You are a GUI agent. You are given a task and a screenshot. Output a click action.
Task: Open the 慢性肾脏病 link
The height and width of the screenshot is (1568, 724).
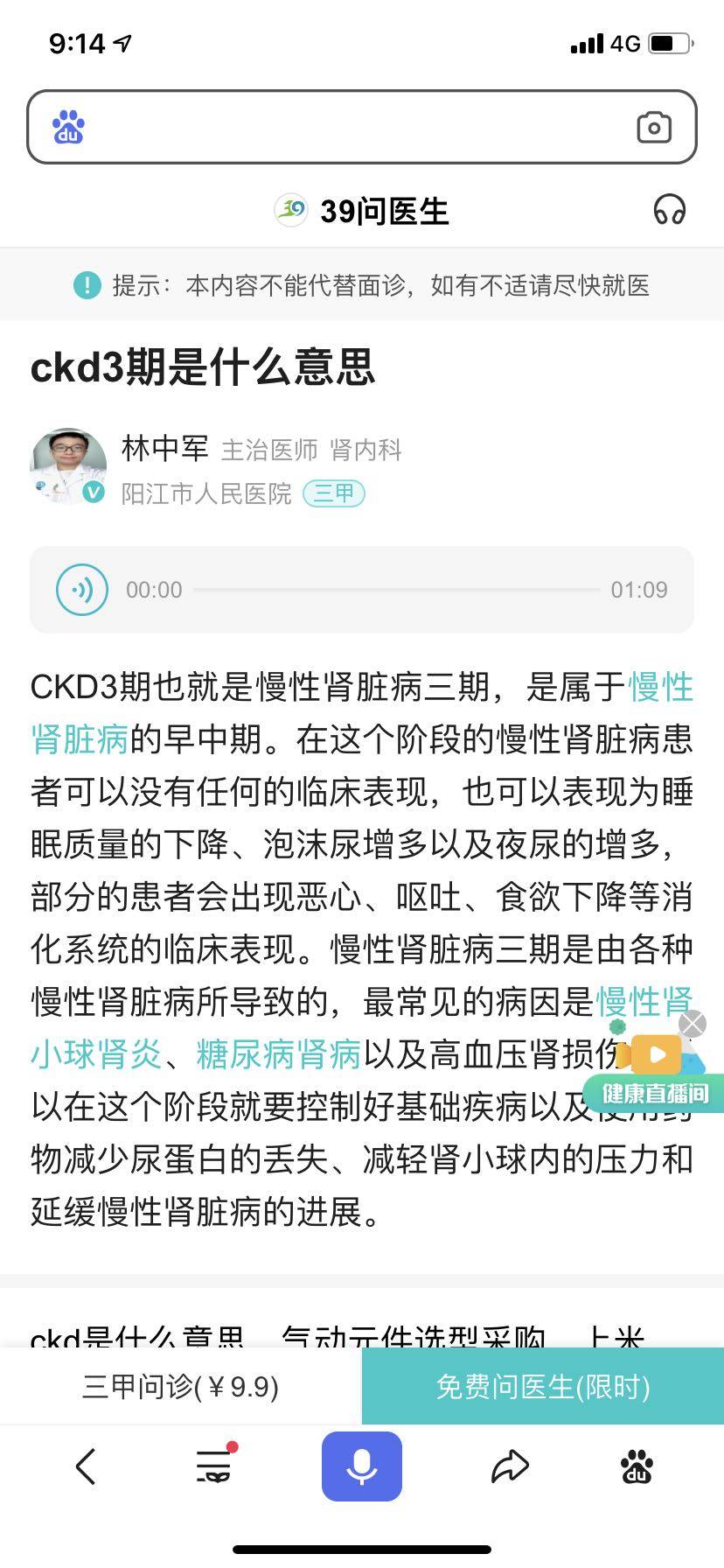(x=79, y=739)
